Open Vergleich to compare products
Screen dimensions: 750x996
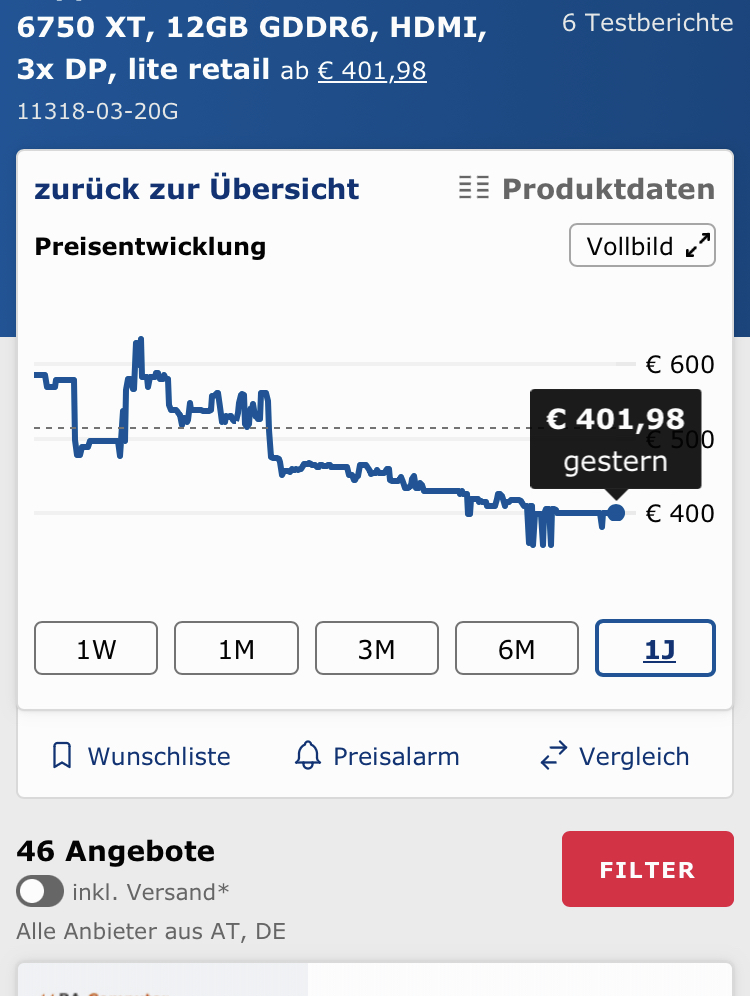[x=614, y=756]
